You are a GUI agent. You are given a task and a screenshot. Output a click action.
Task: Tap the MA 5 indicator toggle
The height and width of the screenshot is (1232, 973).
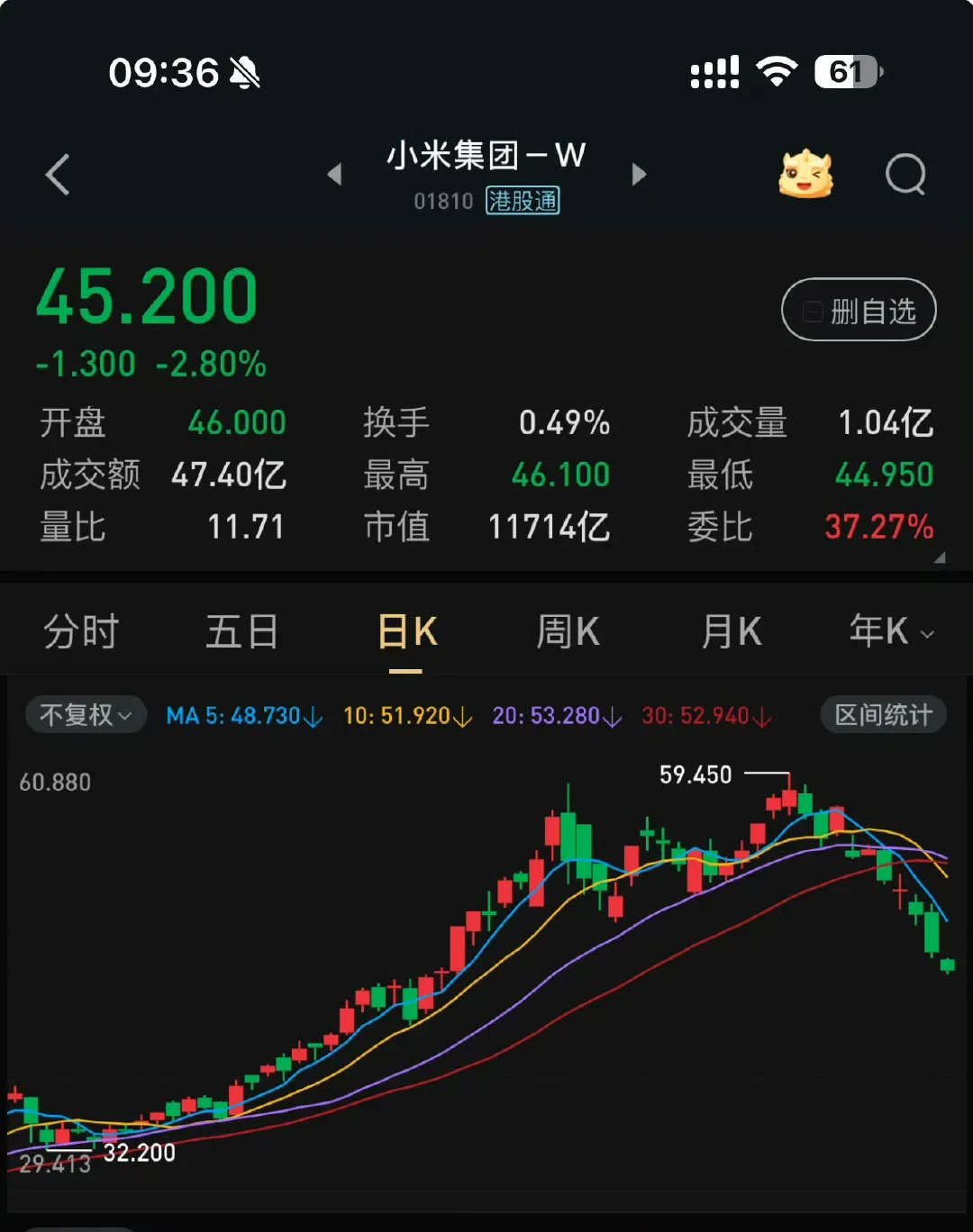coord(239,714)
